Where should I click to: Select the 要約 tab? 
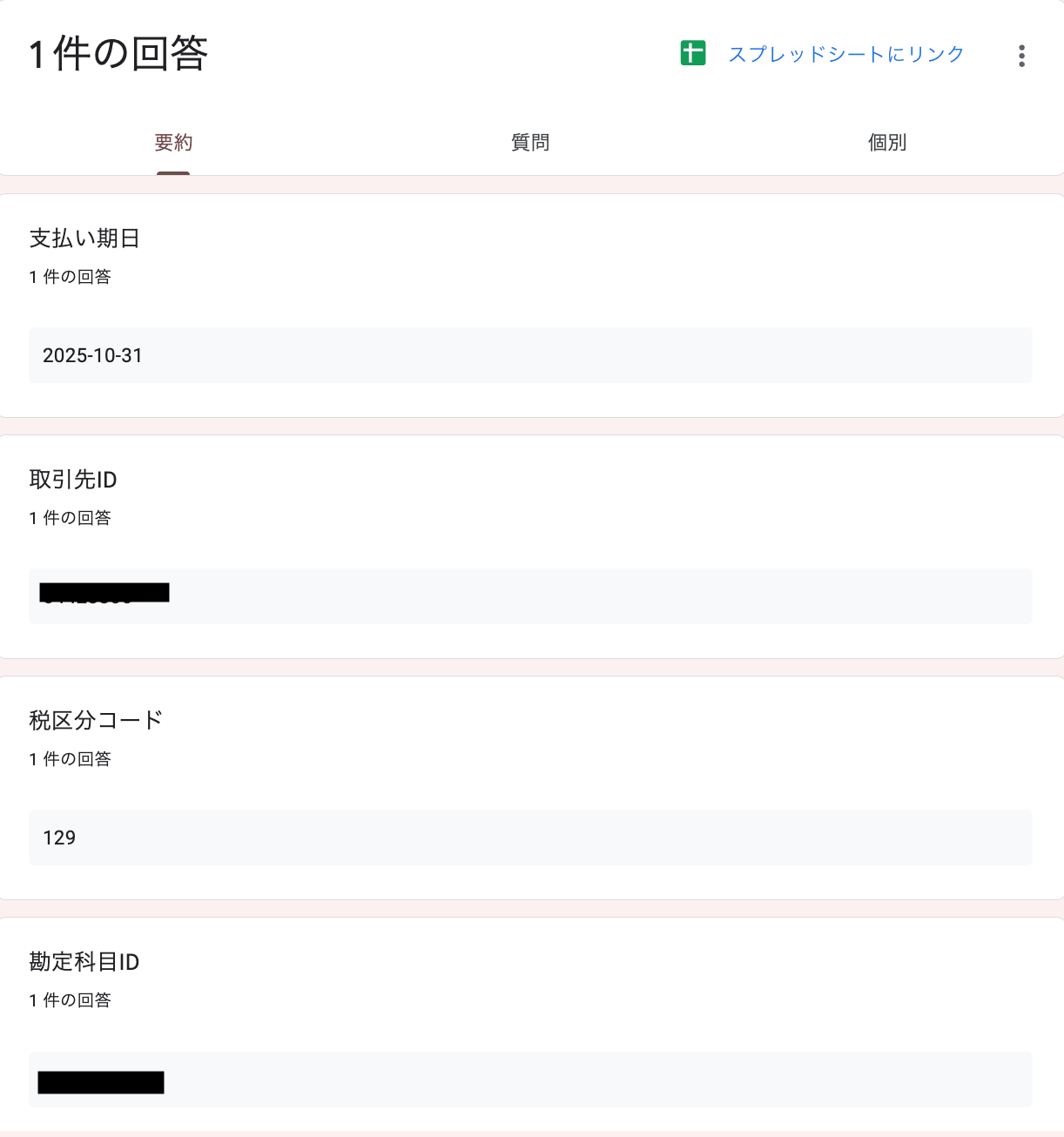173,143
